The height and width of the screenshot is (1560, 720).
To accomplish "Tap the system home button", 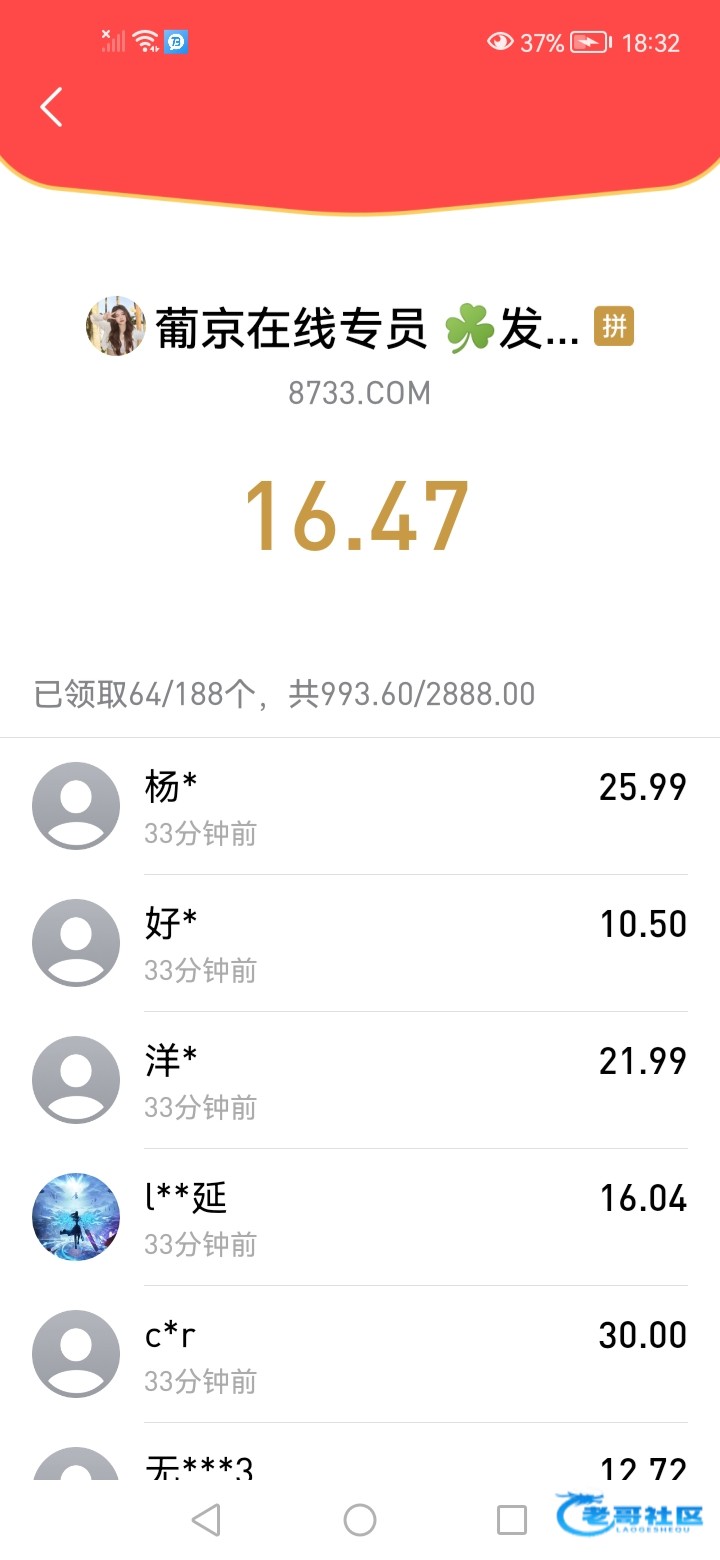I will (x=359, y=1520).
